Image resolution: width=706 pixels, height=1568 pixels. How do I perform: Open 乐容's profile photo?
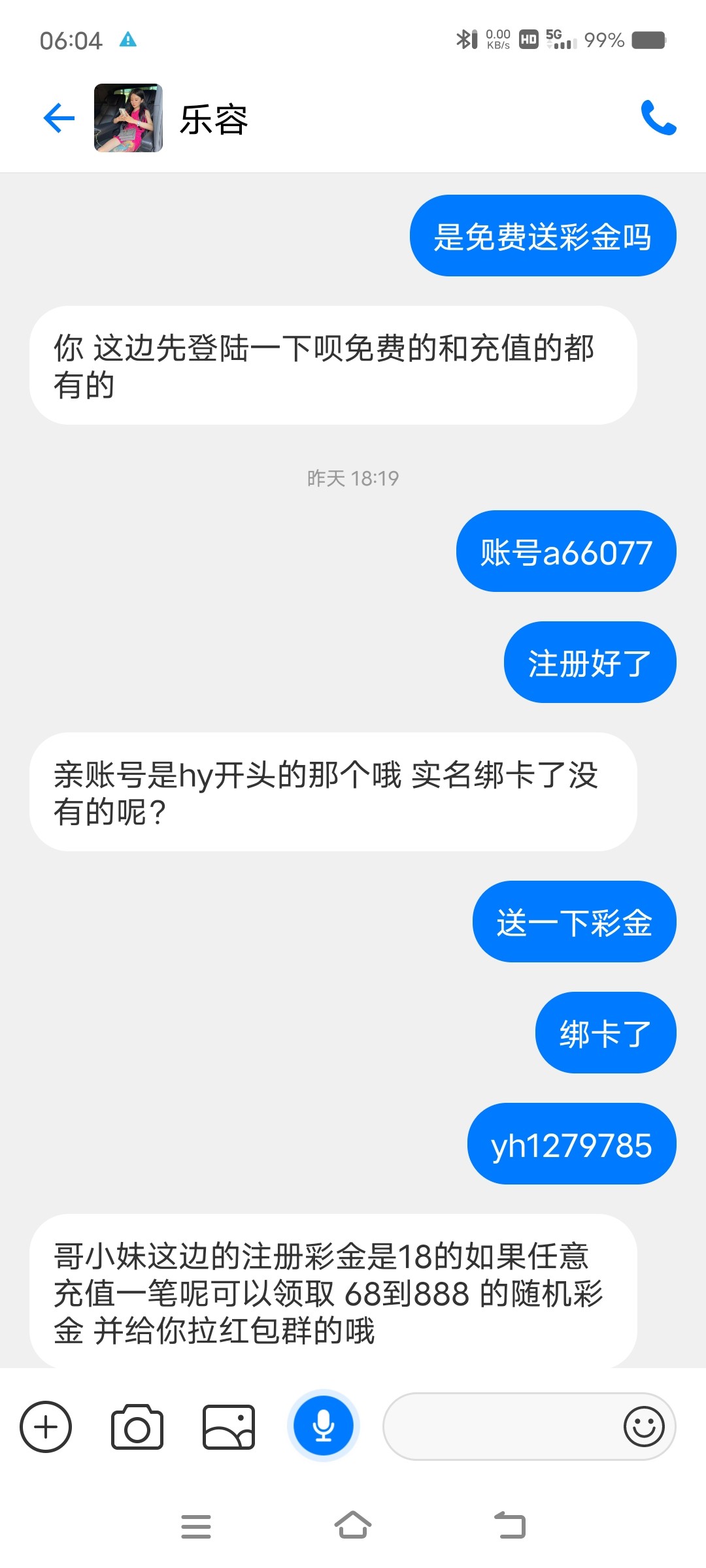pyautogui.click(x=128, y=118)
